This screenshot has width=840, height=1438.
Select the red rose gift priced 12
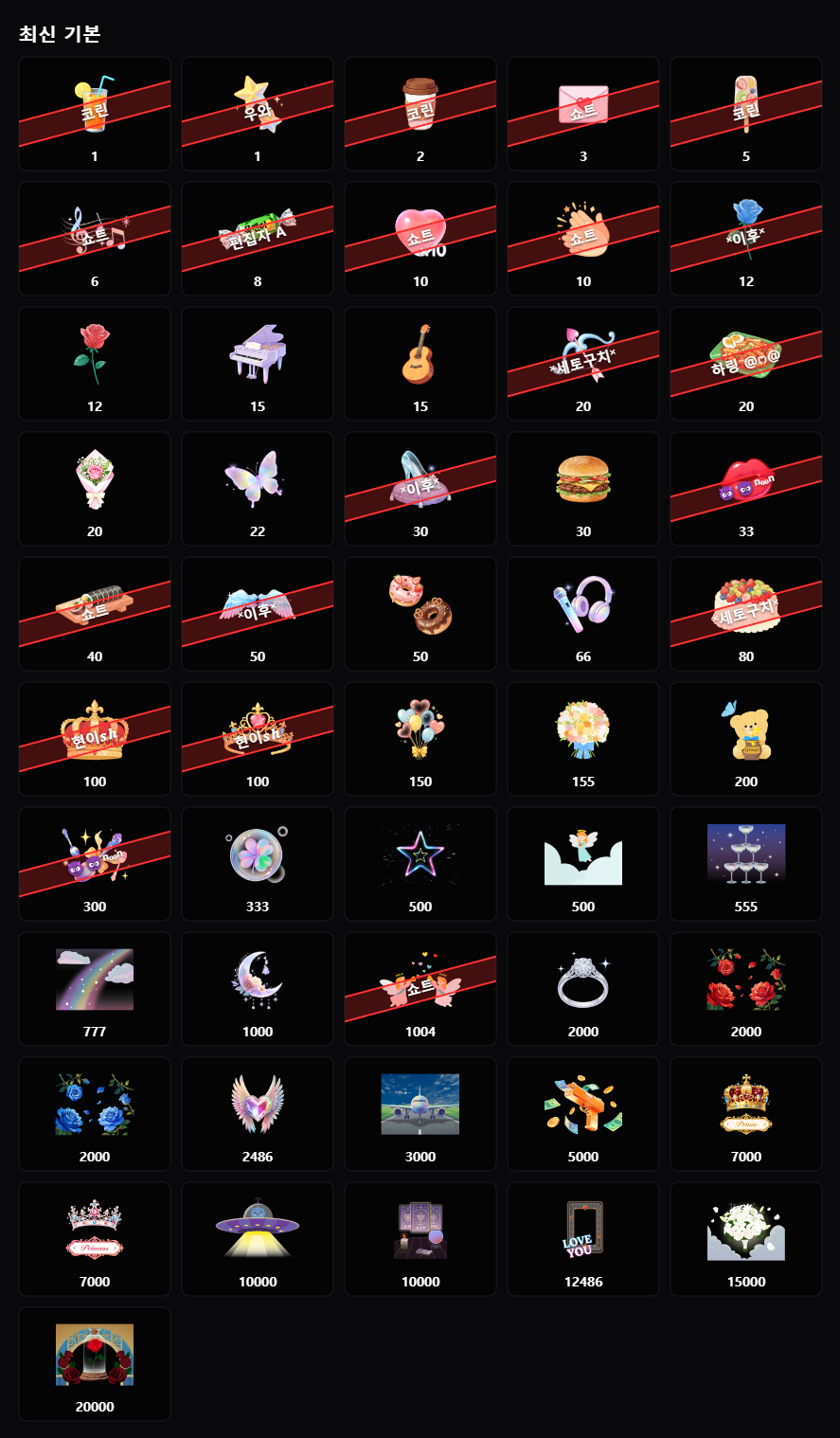[x=95, y=364]
